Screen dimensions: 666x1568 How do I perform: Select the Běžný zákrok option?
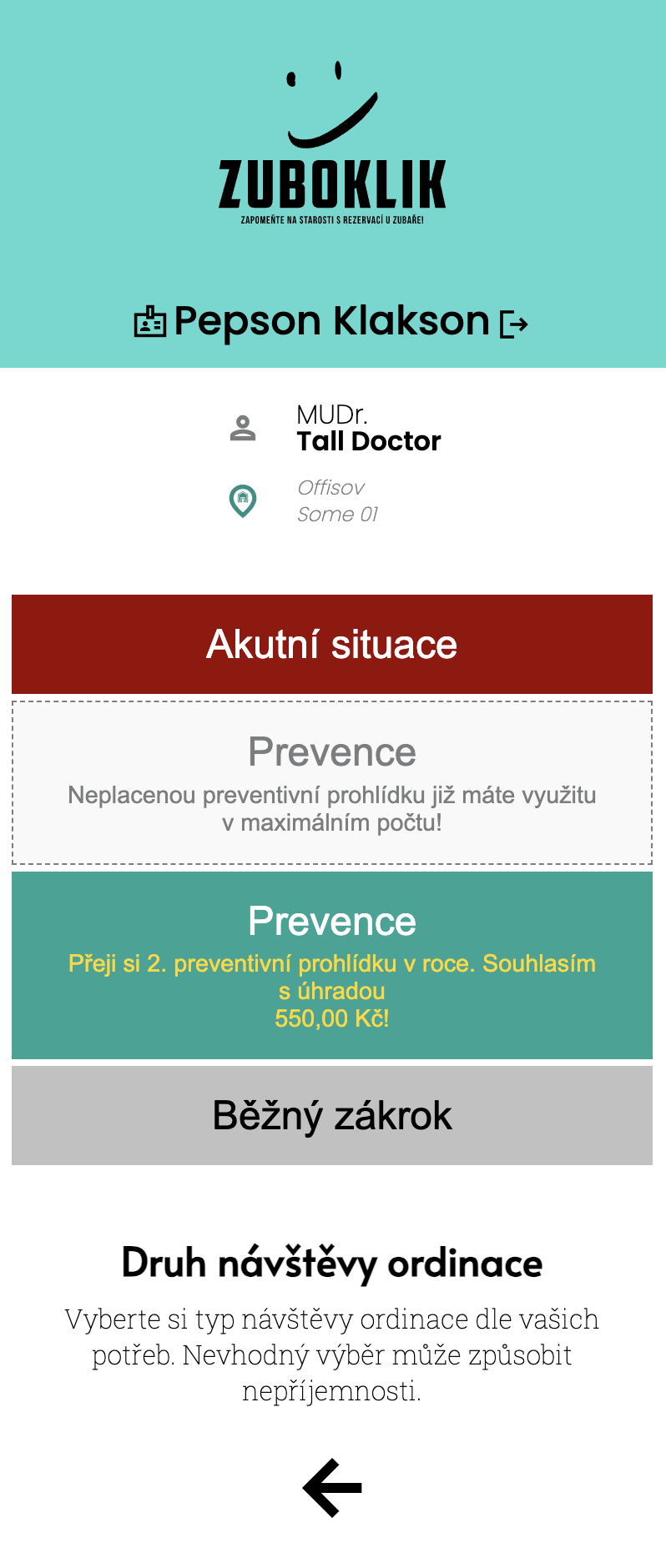332,1115
